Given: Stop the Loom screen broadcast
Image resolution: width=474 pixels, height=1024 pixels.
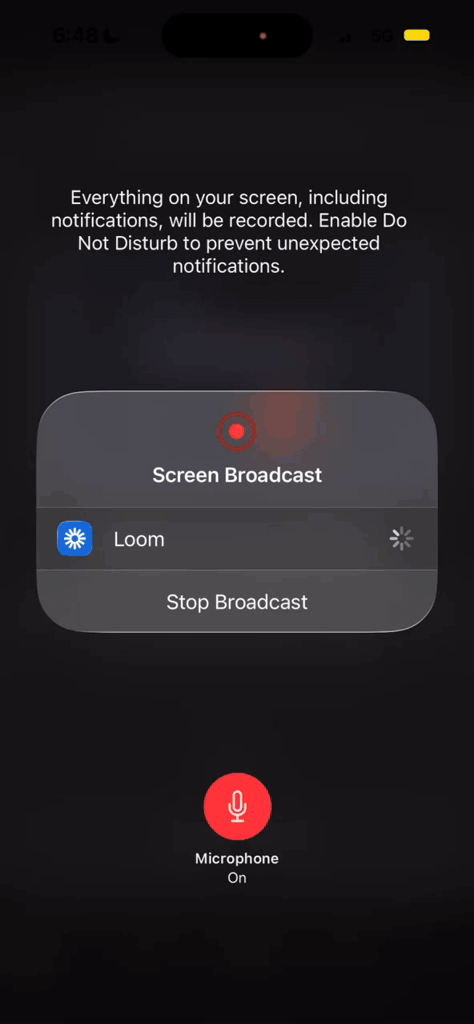Looking at the screenshot, I should [236, 601].
